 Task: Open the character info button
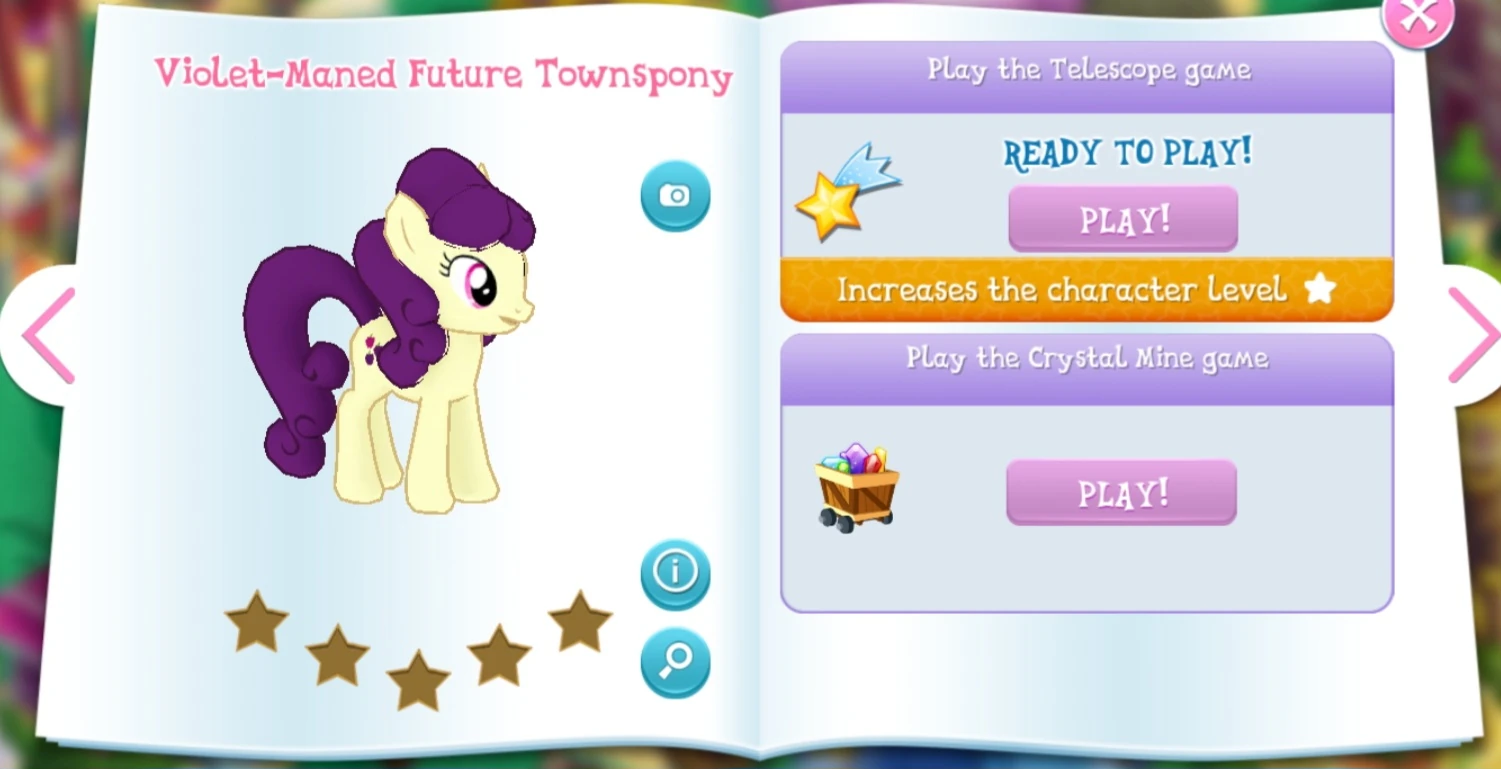tap(675, 574)
